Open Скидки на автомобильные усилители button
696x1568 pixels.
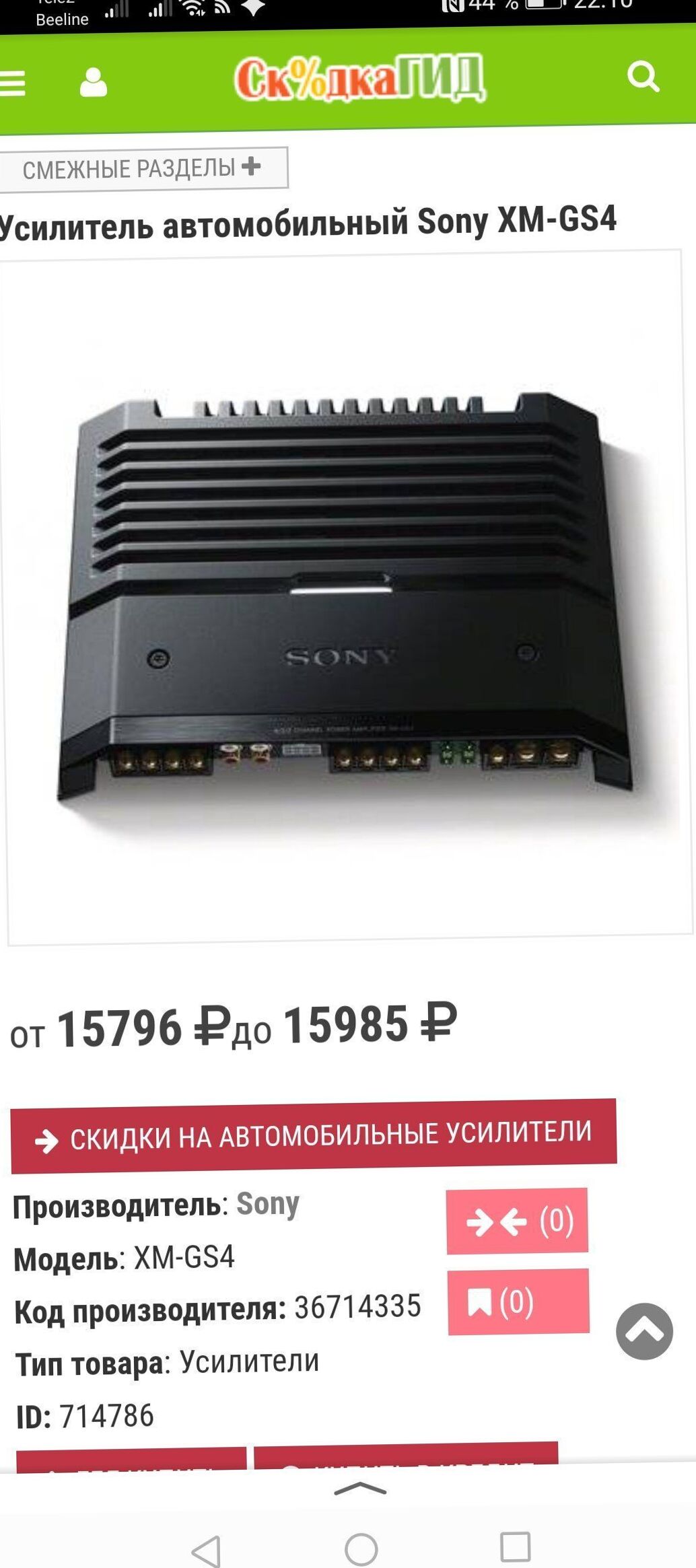314,1136
